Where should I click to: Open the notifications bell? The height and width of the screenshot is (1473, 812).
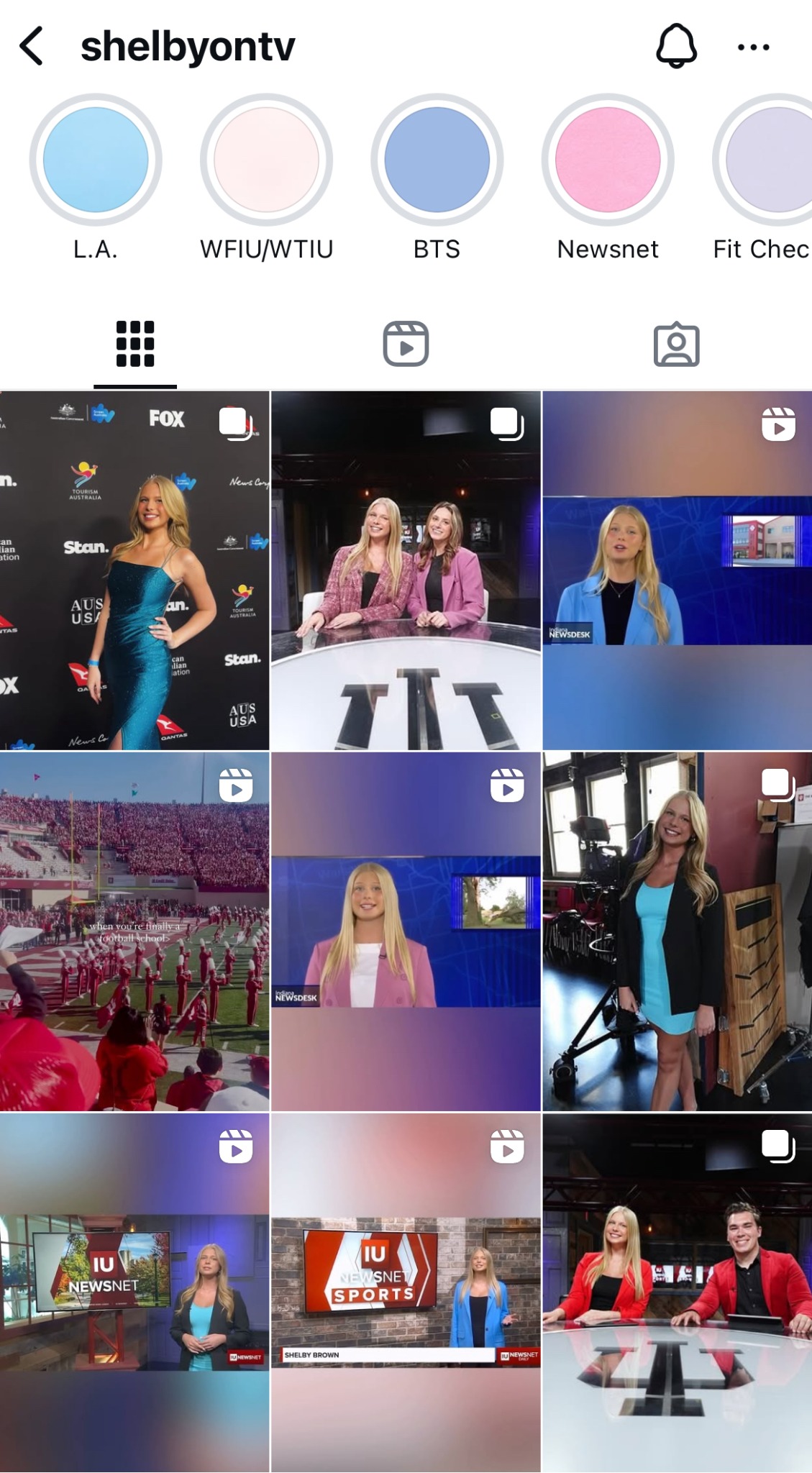(676, 47)
